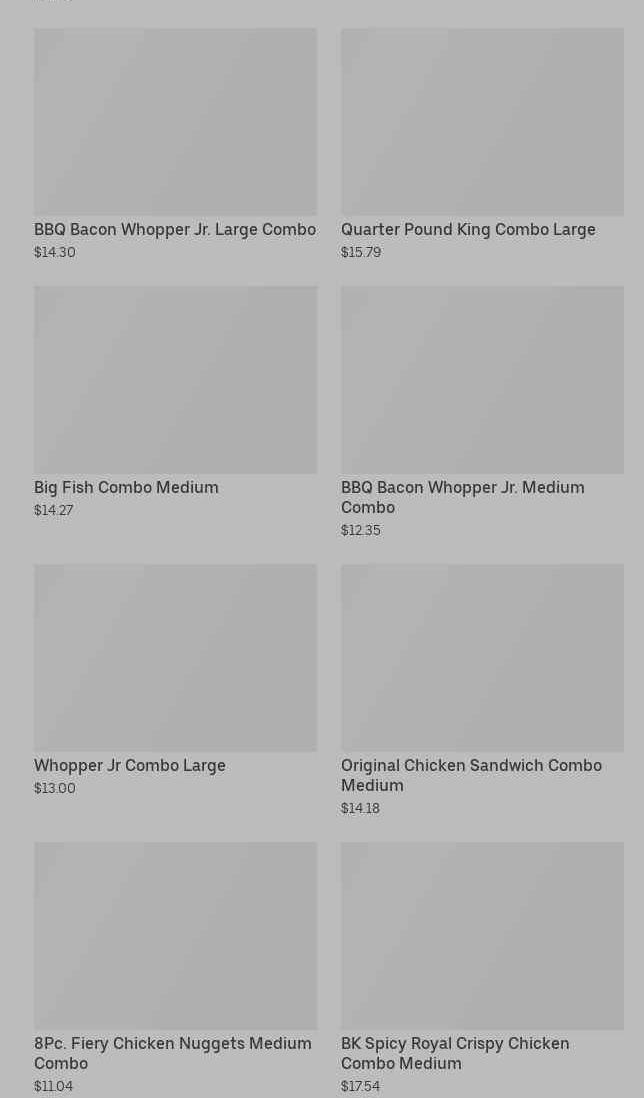
Task: Open BBQ Bacon Whopper Jr. Large Combo
Action: pos(175,229)
